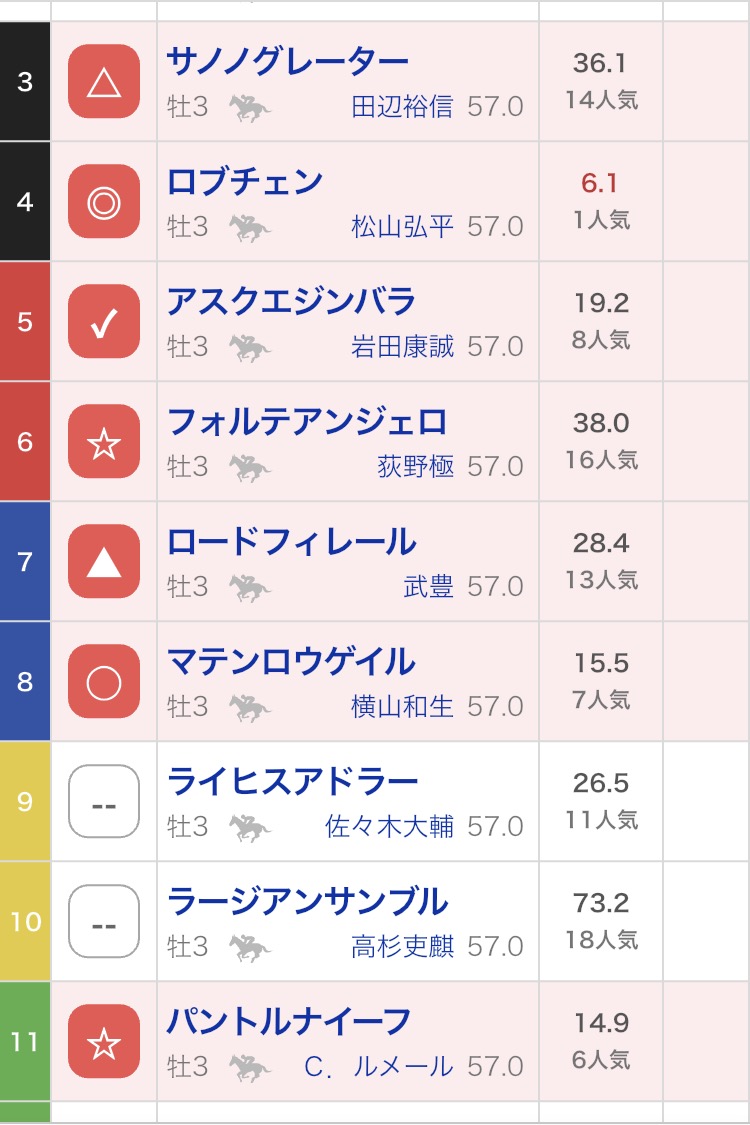
Task: Open horse page for ロブチェン
Action: (244, 182)
